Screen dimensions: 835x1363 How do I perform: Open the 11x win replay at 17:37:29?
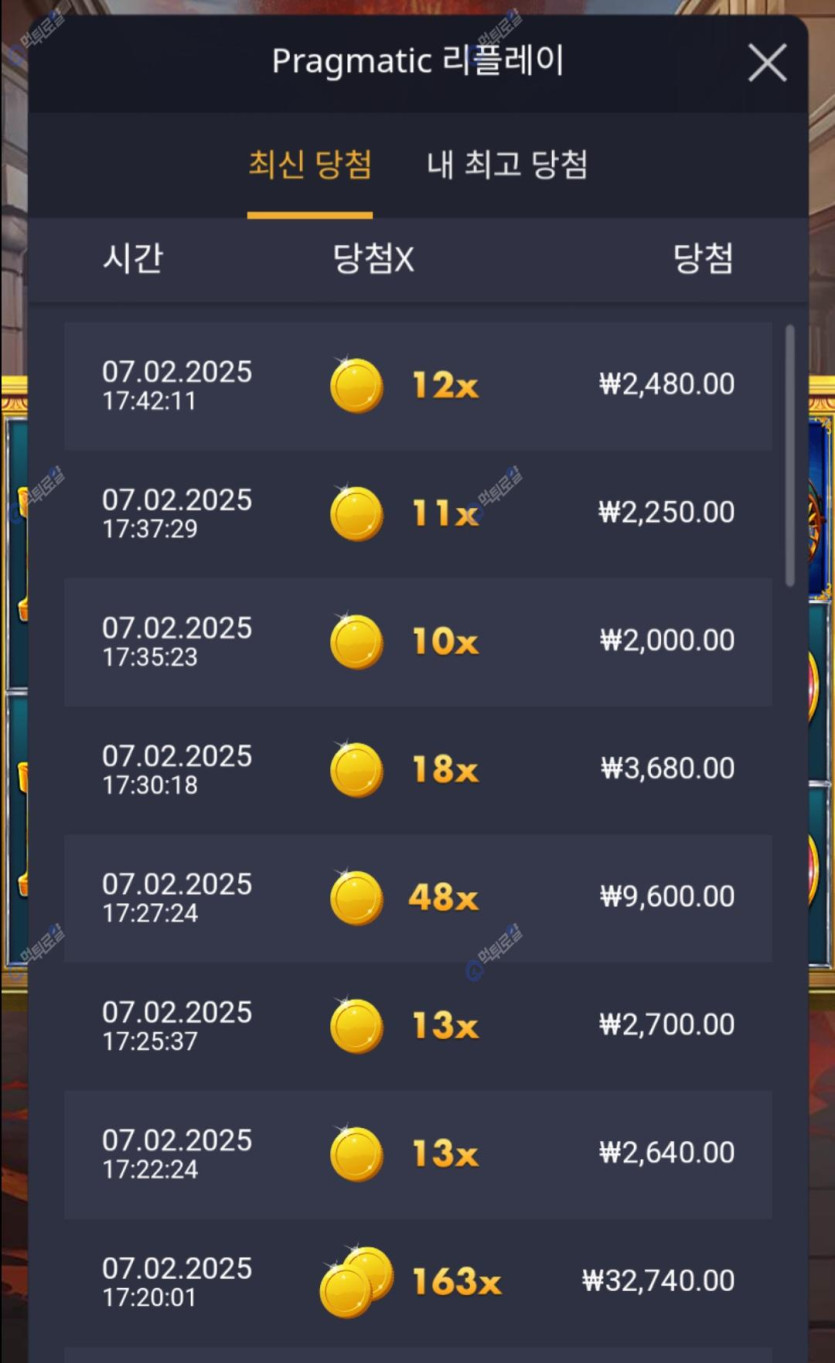[x=417, y=514]
